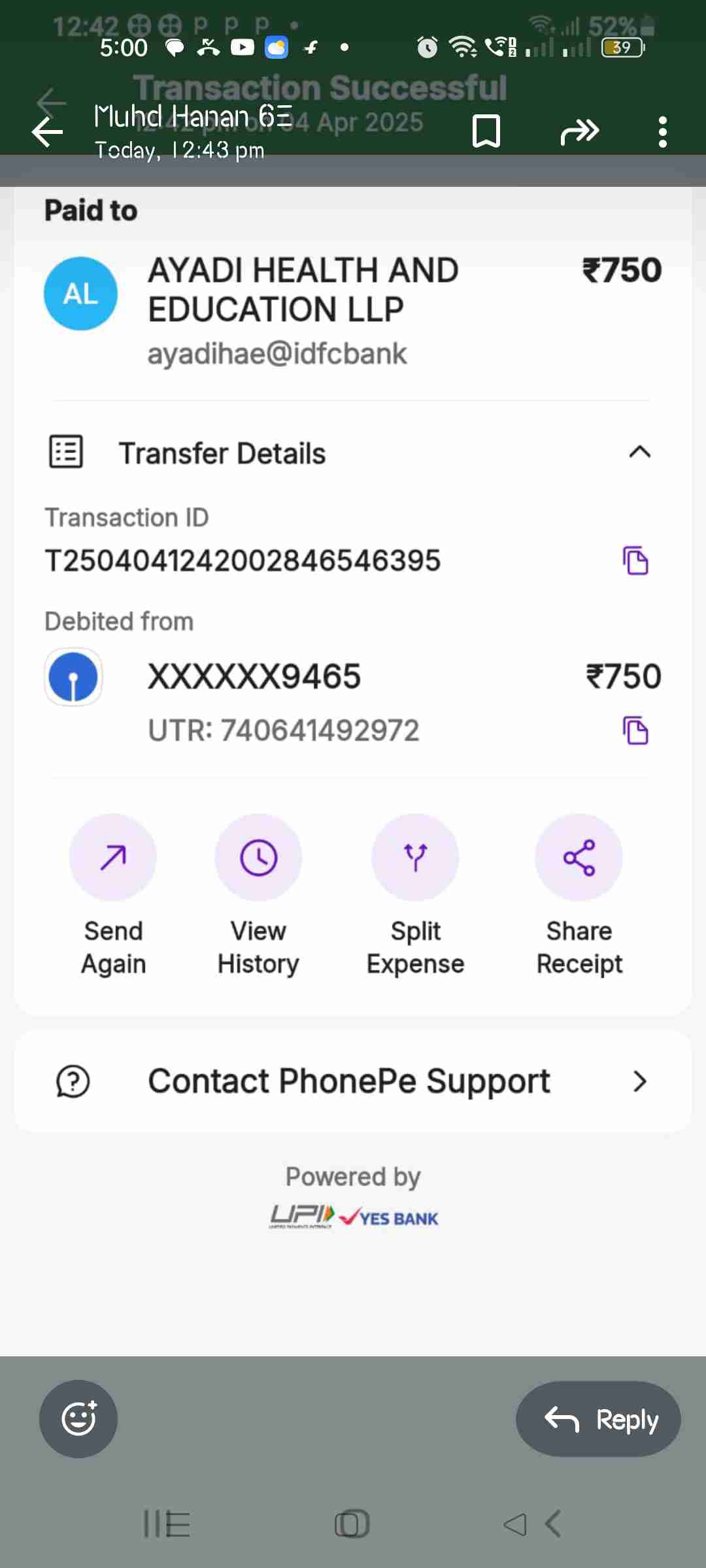
Task: Reply to Muhd Hanan's image
Action: pos(598,1418)
